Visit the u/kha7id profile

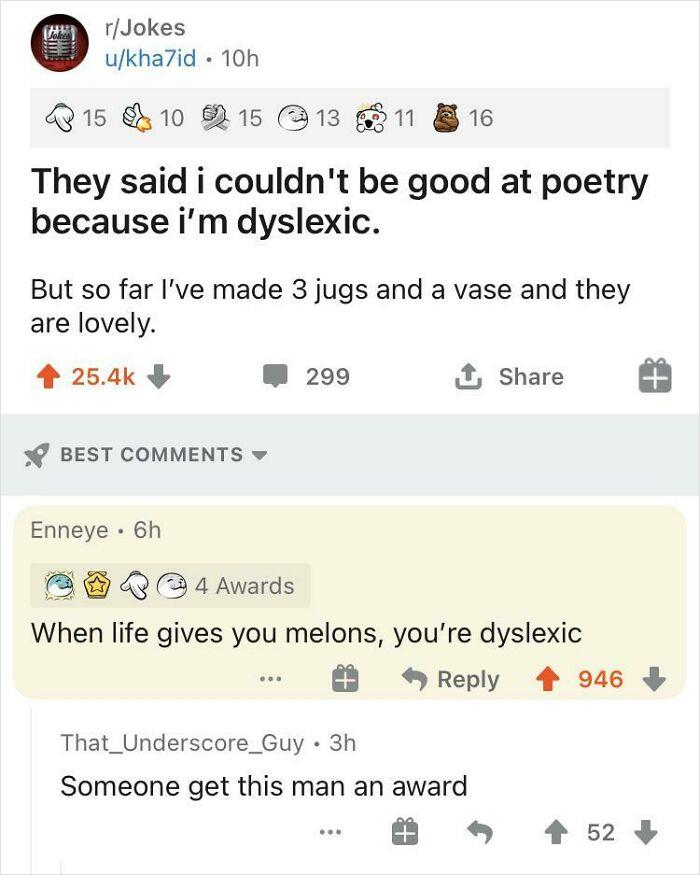tap(150, 58)
